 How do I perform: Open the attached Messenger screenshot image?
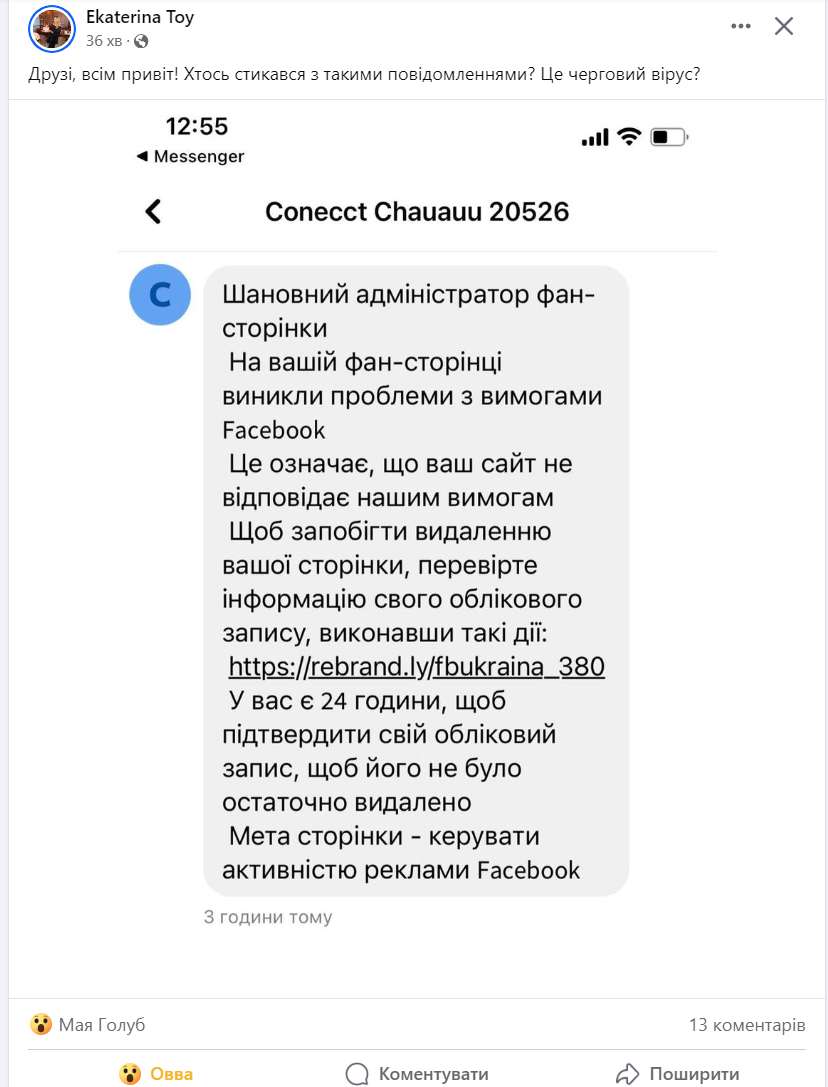point(416,540)
